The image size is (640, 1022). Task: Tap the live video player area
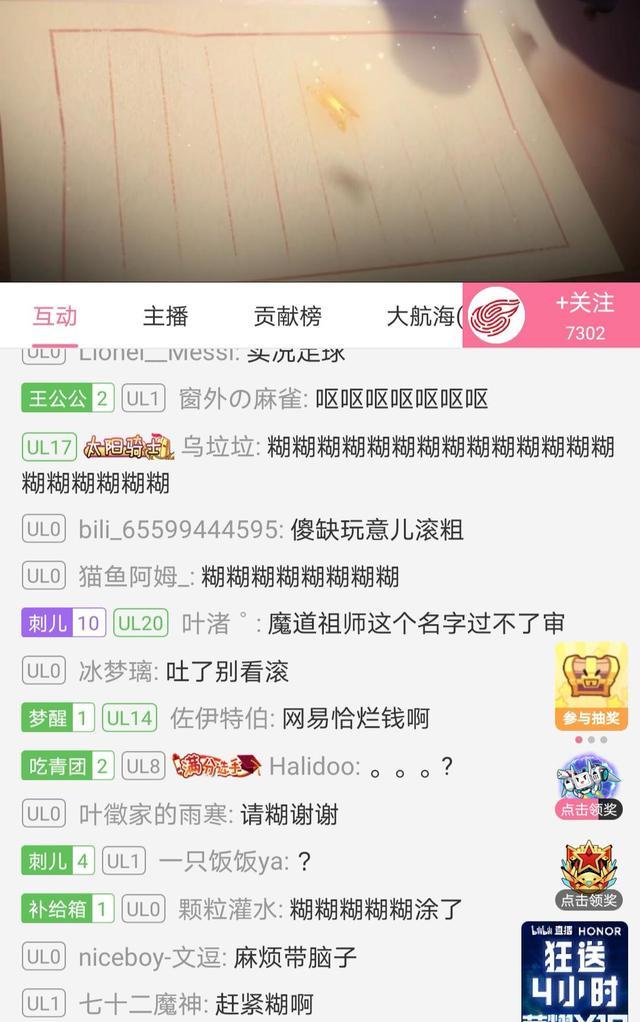click(x=320, y=140)
